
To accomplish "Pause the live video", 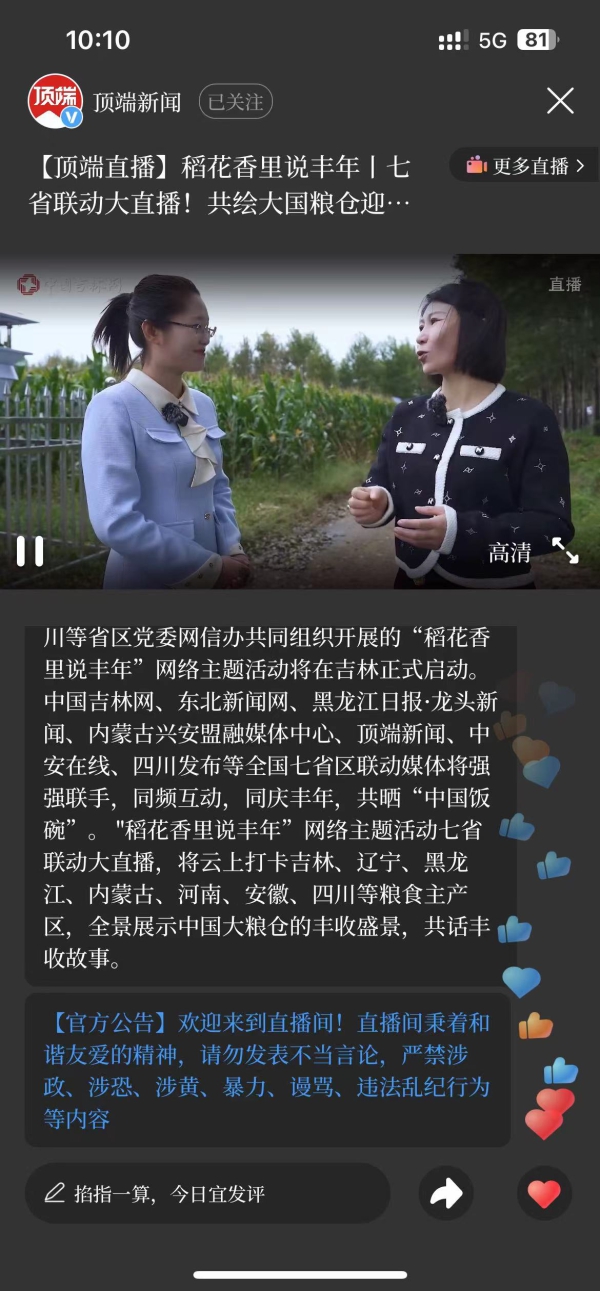I will click(30, 551).
